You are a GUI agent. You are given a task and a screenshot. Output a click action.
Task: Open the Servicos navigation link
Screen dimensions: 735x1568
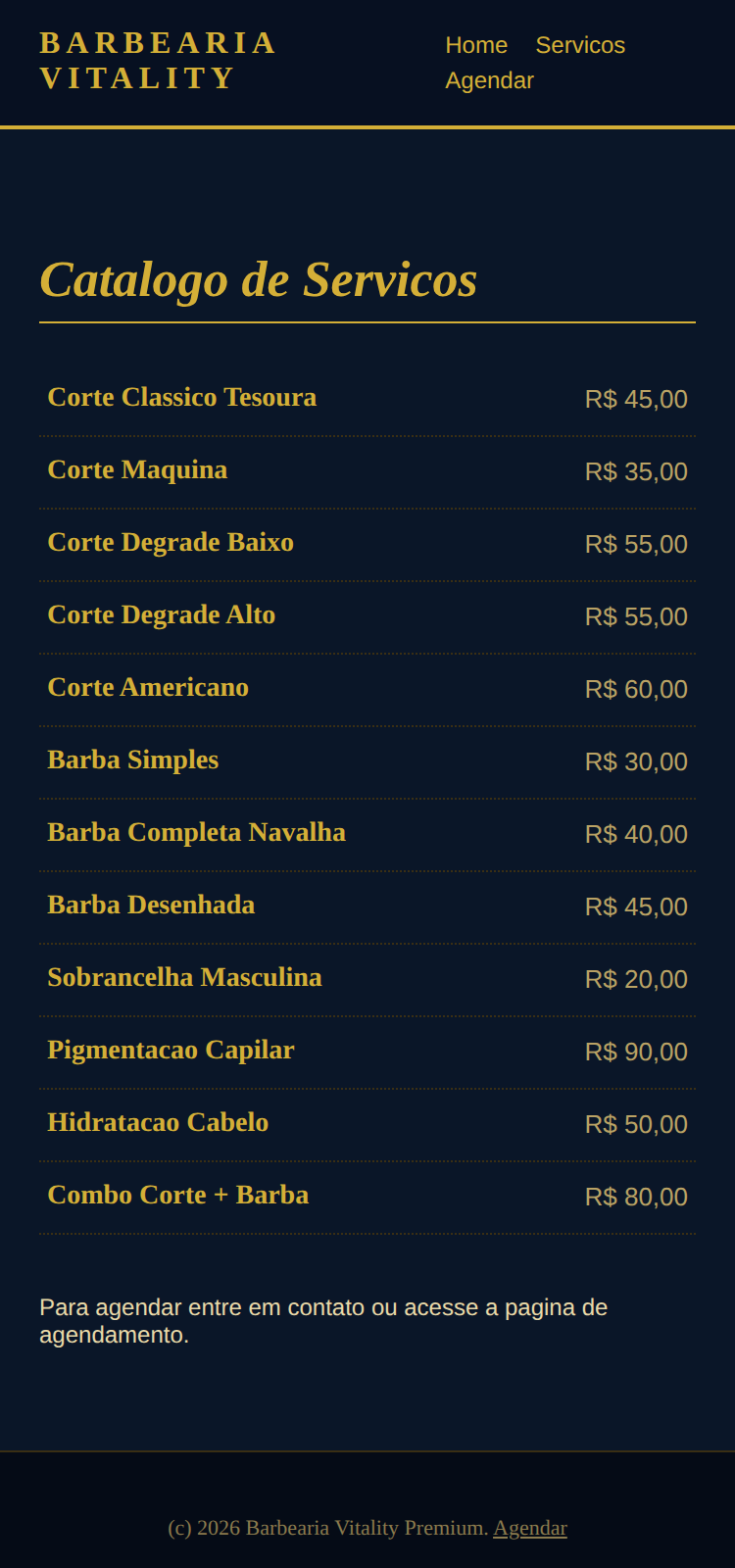[579, 45]
